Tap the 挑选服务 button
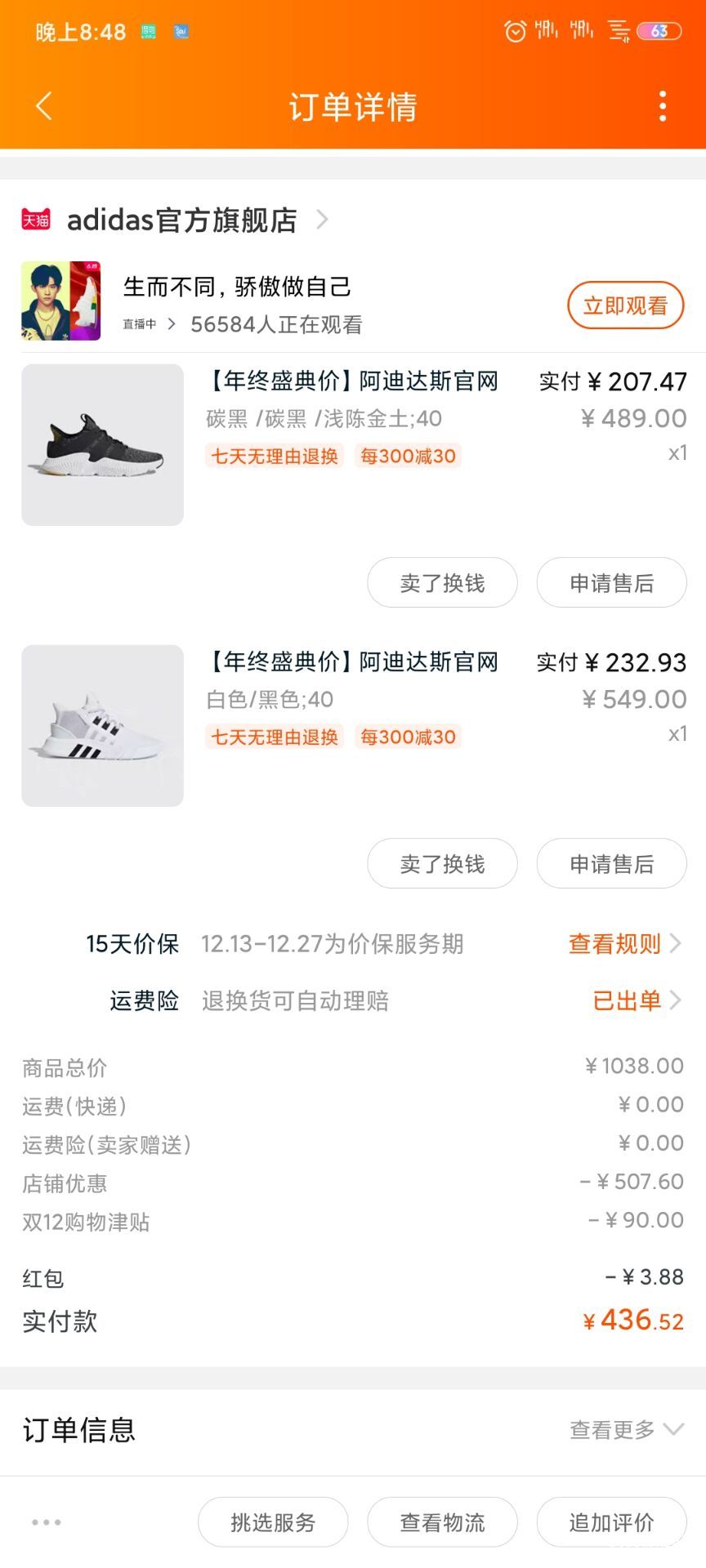The image size is (706, 1568). tap(273, 1522)
